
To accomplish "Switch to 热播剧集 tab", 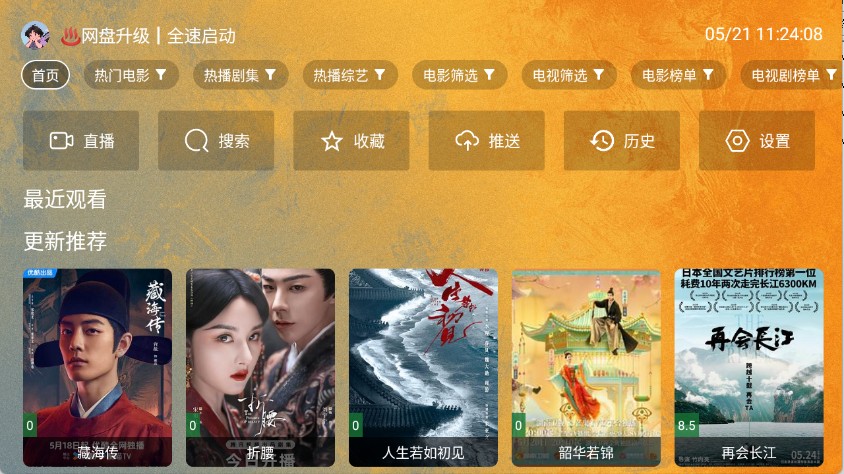I will click(x=240, y=75).
